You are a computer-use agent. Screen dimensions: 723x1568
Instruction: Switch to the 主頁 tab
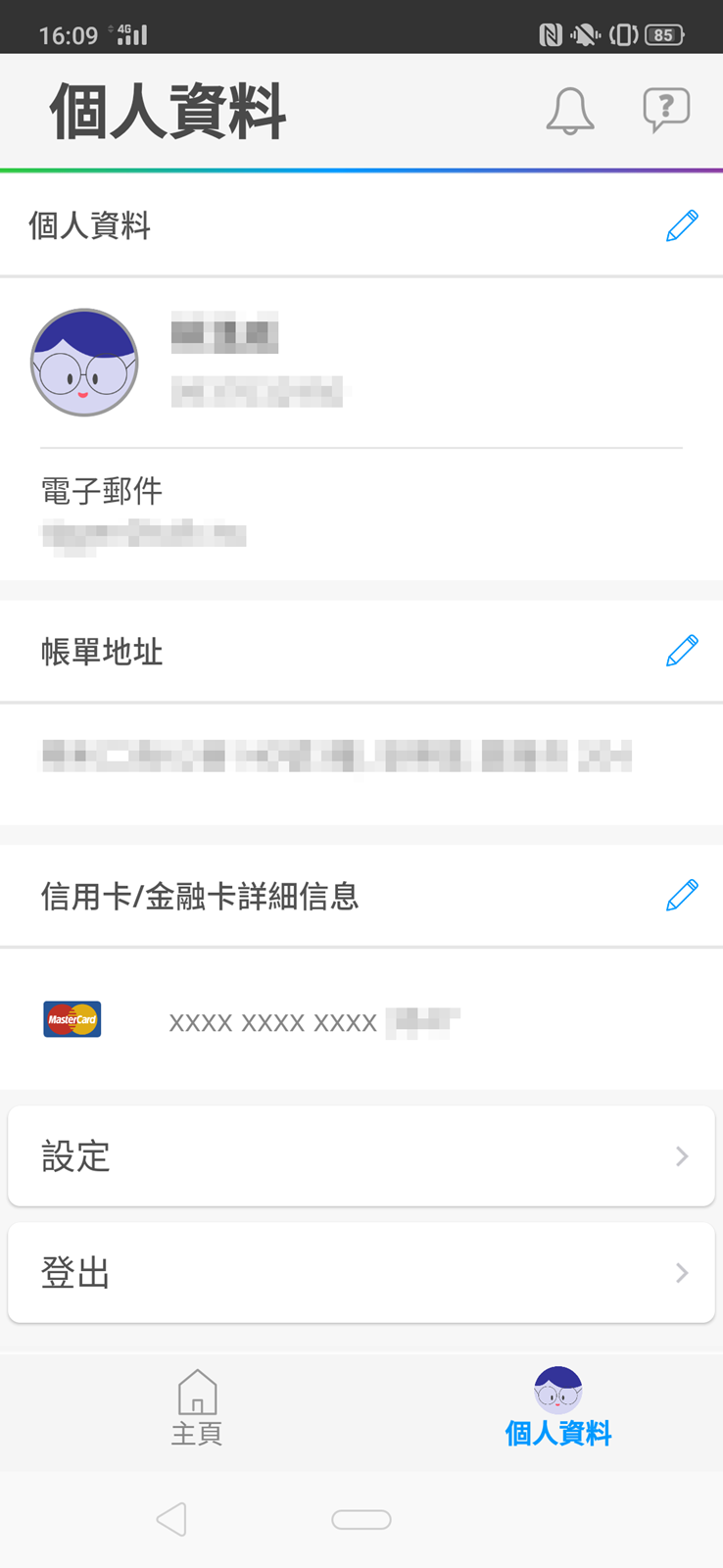click(x=197, y=1409)
